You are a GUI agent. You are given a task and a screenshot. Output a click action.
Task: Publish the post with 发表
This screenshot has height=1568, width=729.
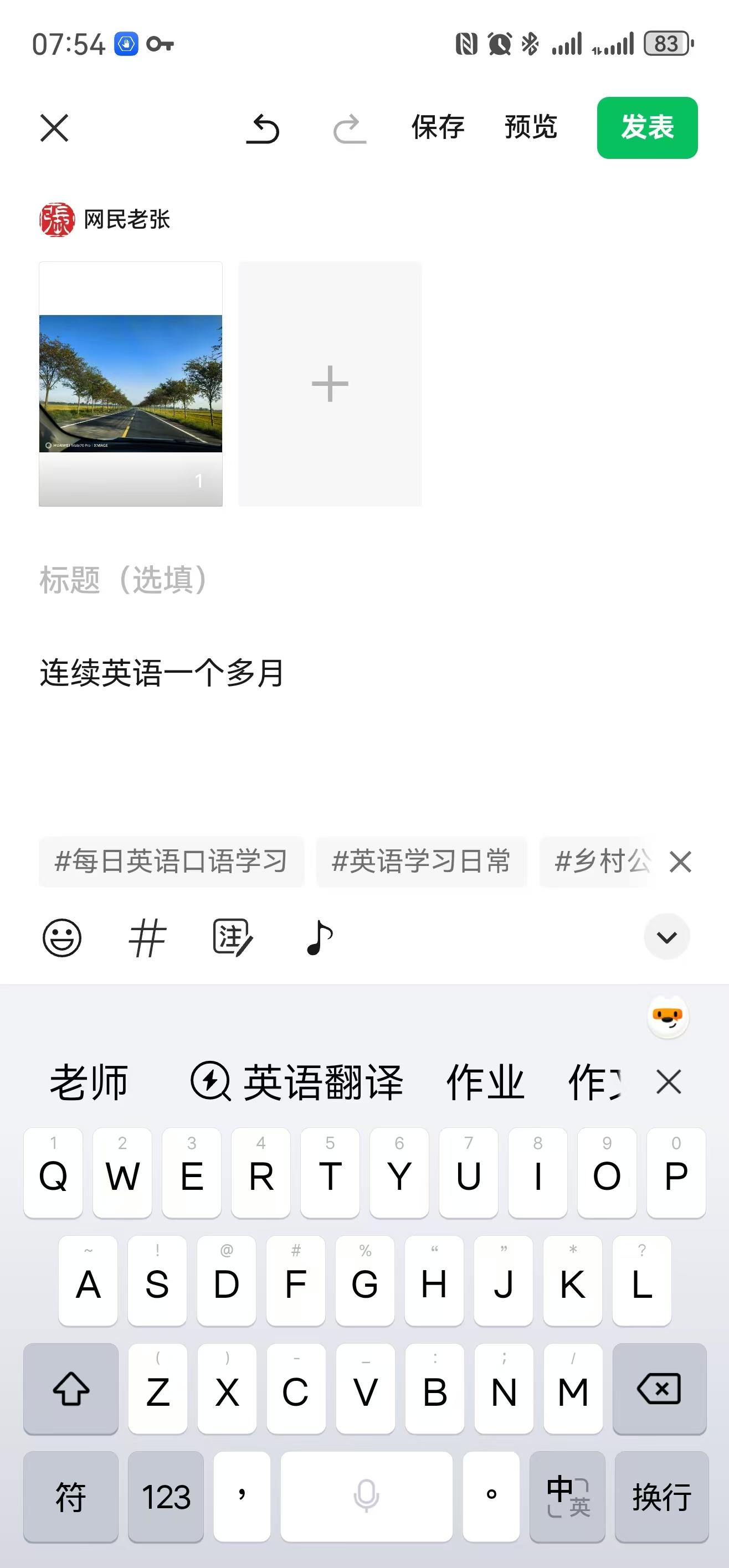[647, 127]
